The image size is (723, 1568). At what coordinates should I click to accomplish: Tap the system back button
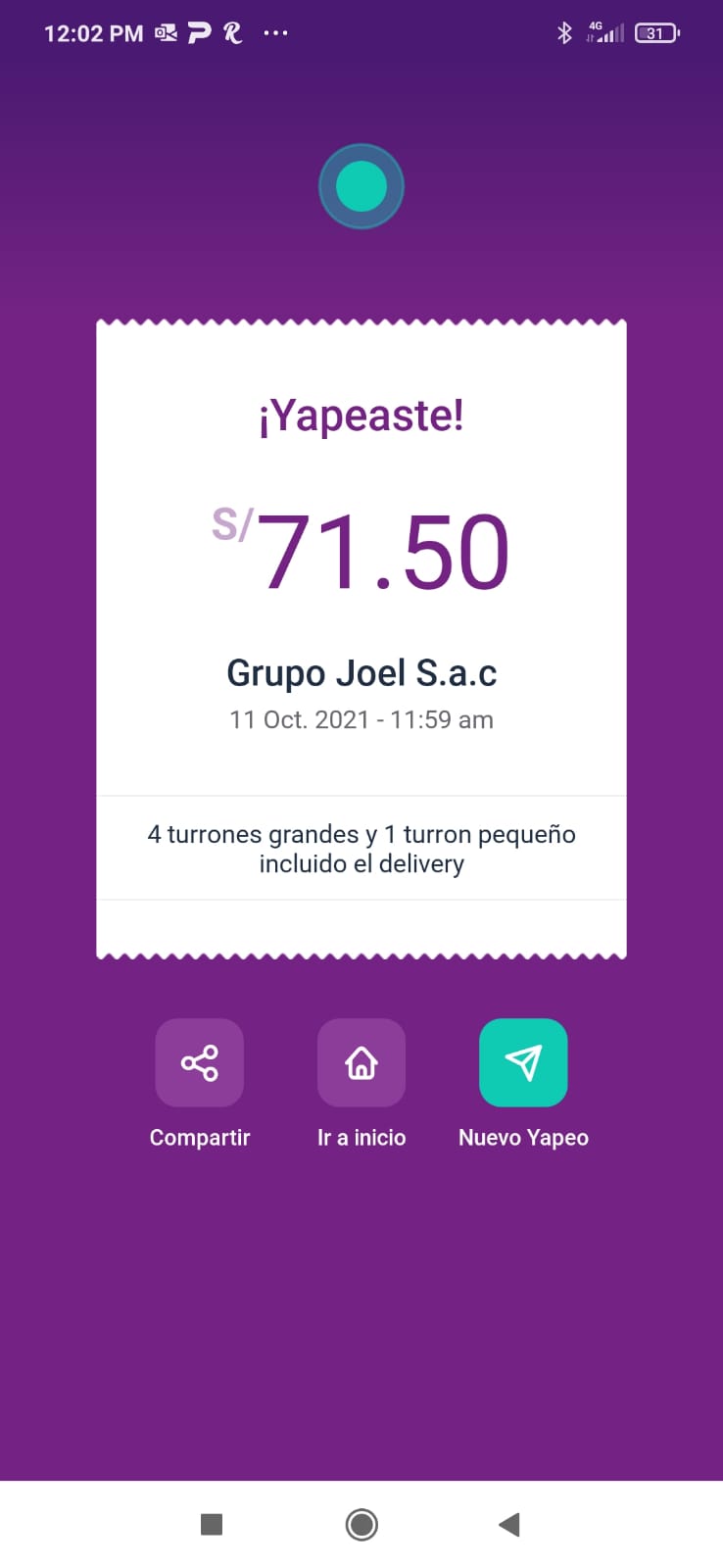509,1524
